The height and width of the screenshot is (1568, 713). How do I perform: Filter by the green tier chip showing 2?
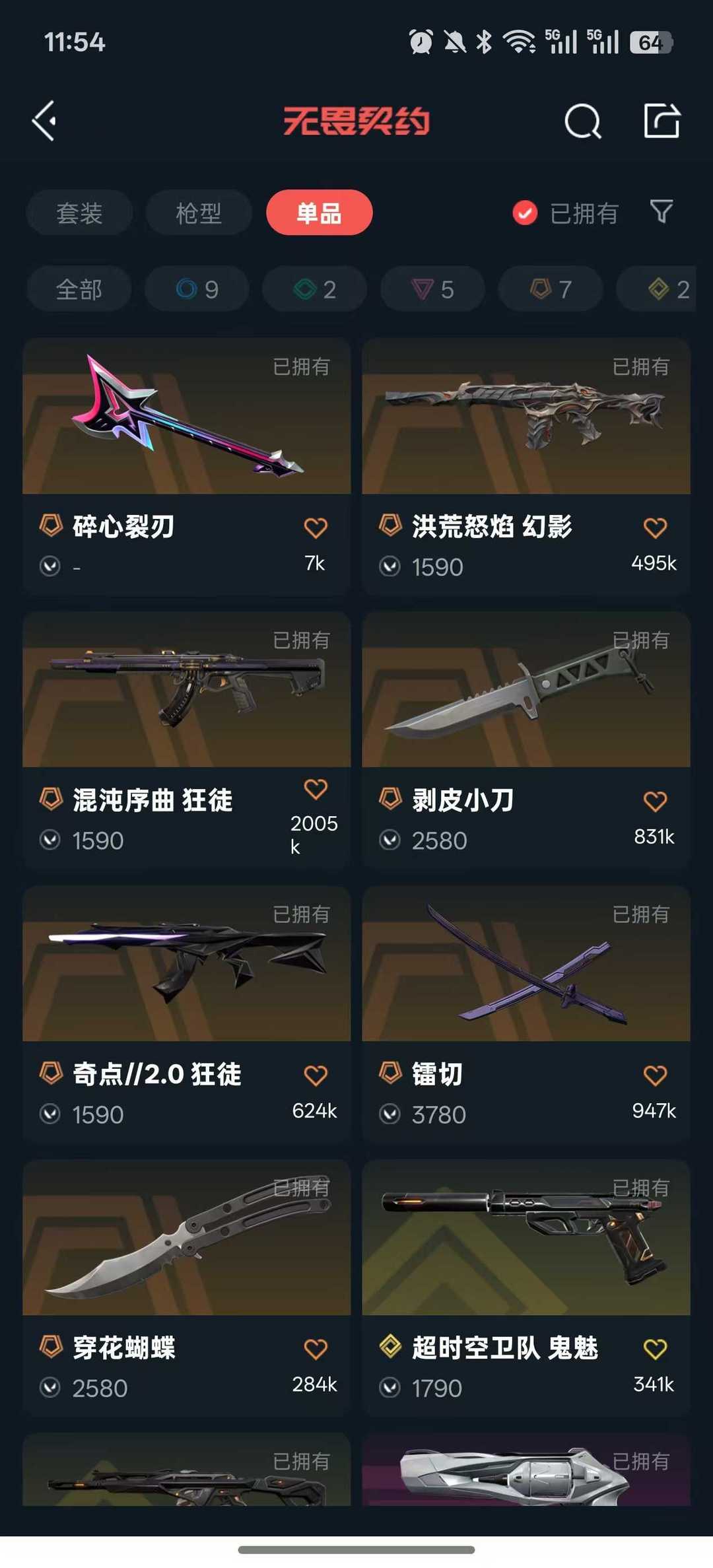pos(314,289)
